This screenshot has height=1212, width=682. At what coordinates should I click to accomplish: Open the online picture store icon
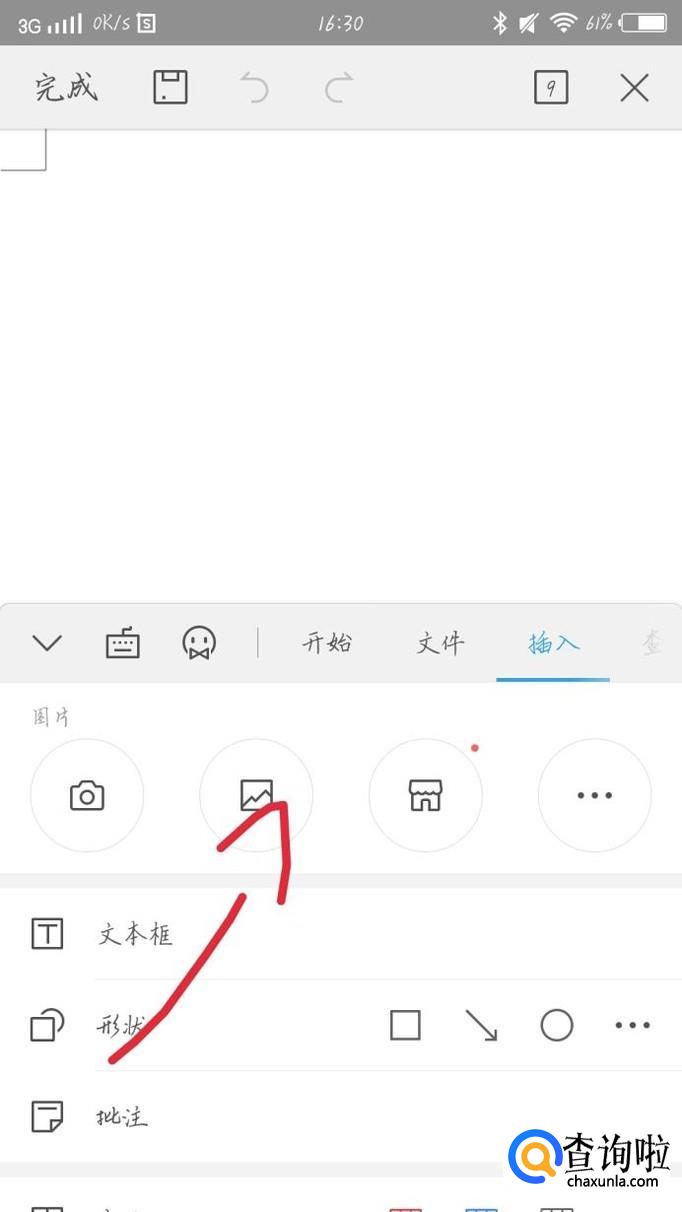coord(425,796)
